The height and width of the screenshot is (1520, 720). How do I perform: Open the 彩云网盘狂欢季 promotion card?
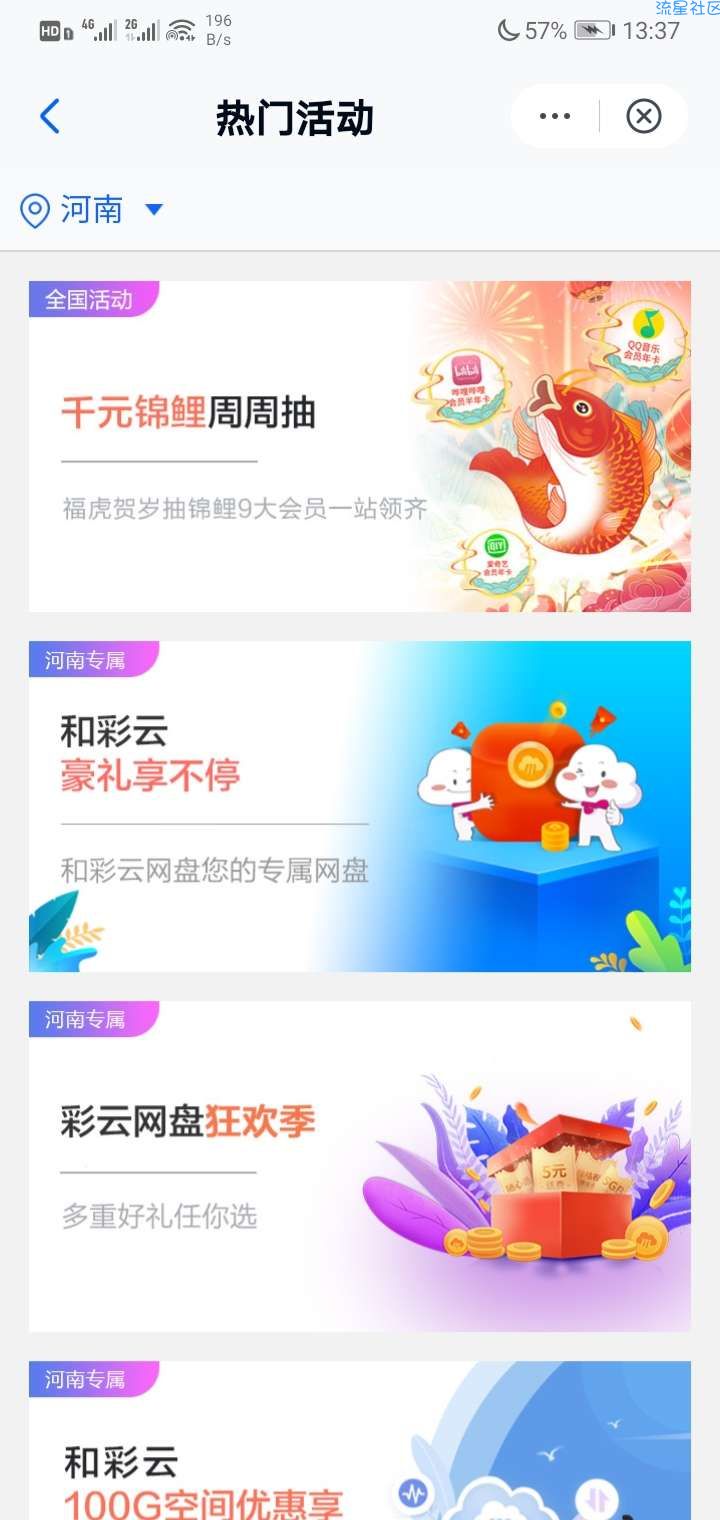(x=360, y=1166)
